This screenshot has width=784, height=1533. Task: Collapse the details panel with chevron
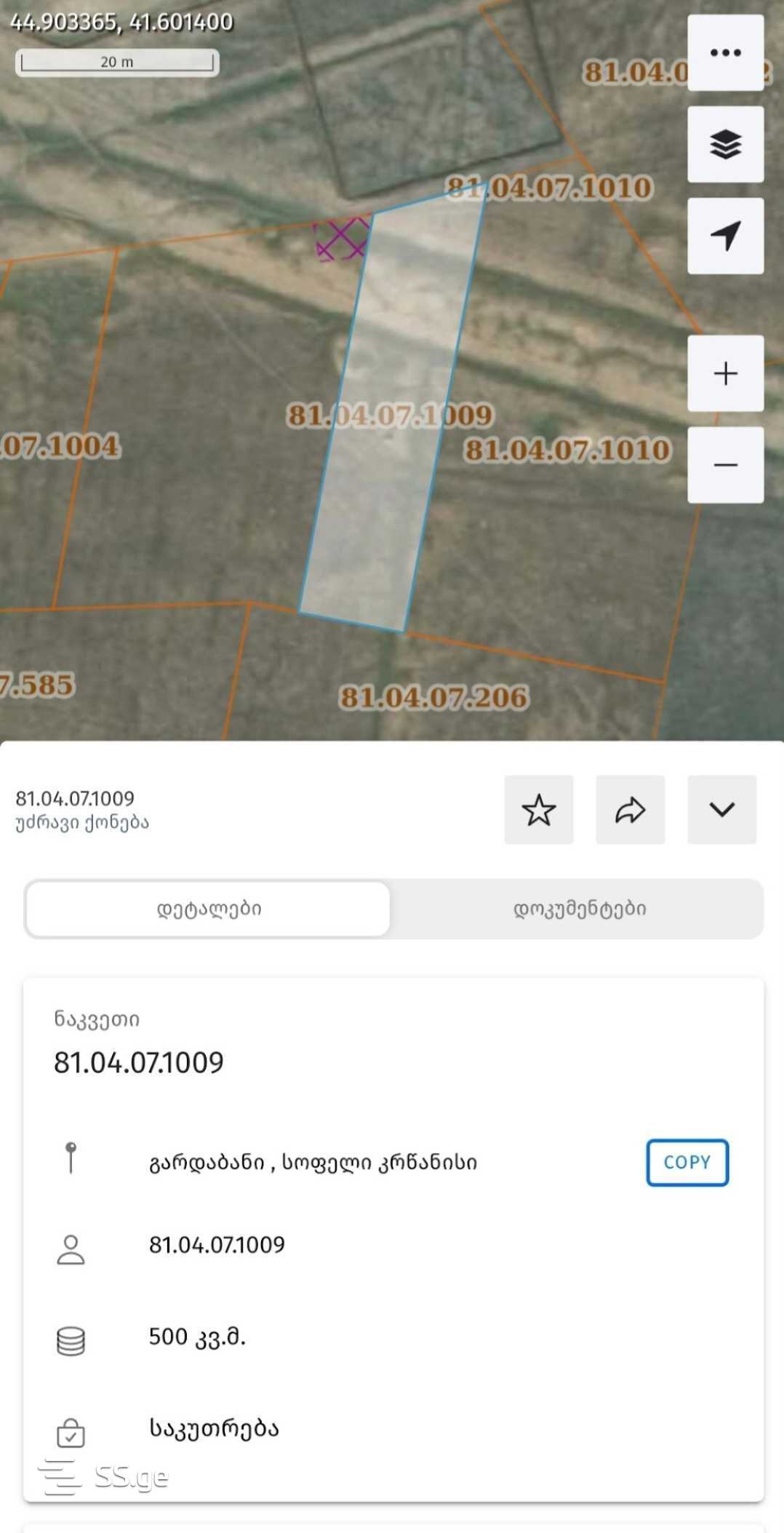721,810
